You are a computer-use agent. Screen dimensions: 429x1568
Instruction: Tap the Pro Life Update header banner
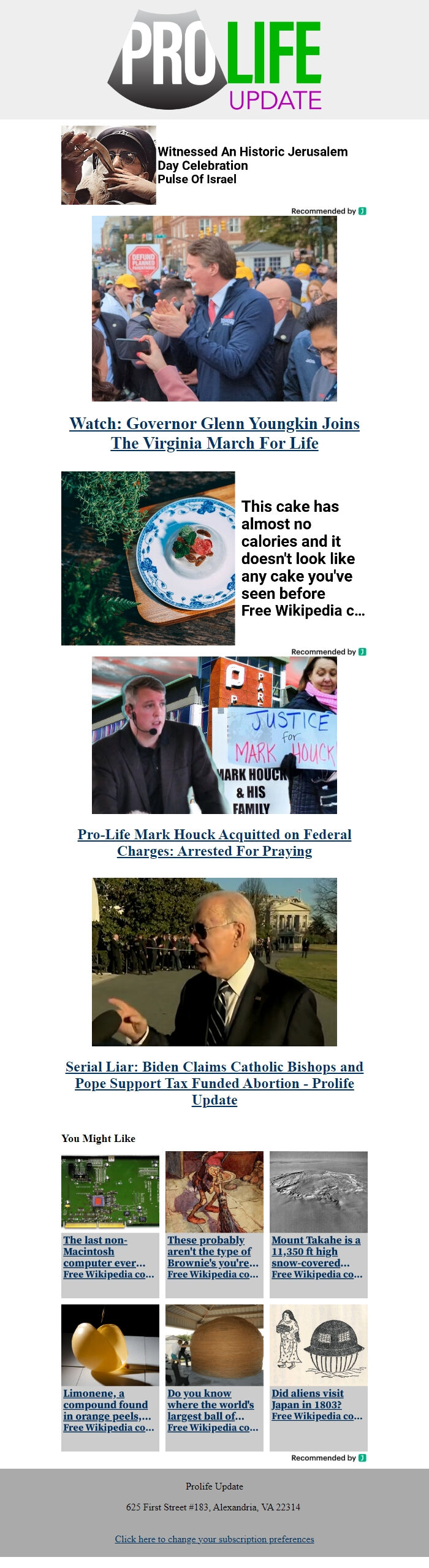[x=214, y=60]
